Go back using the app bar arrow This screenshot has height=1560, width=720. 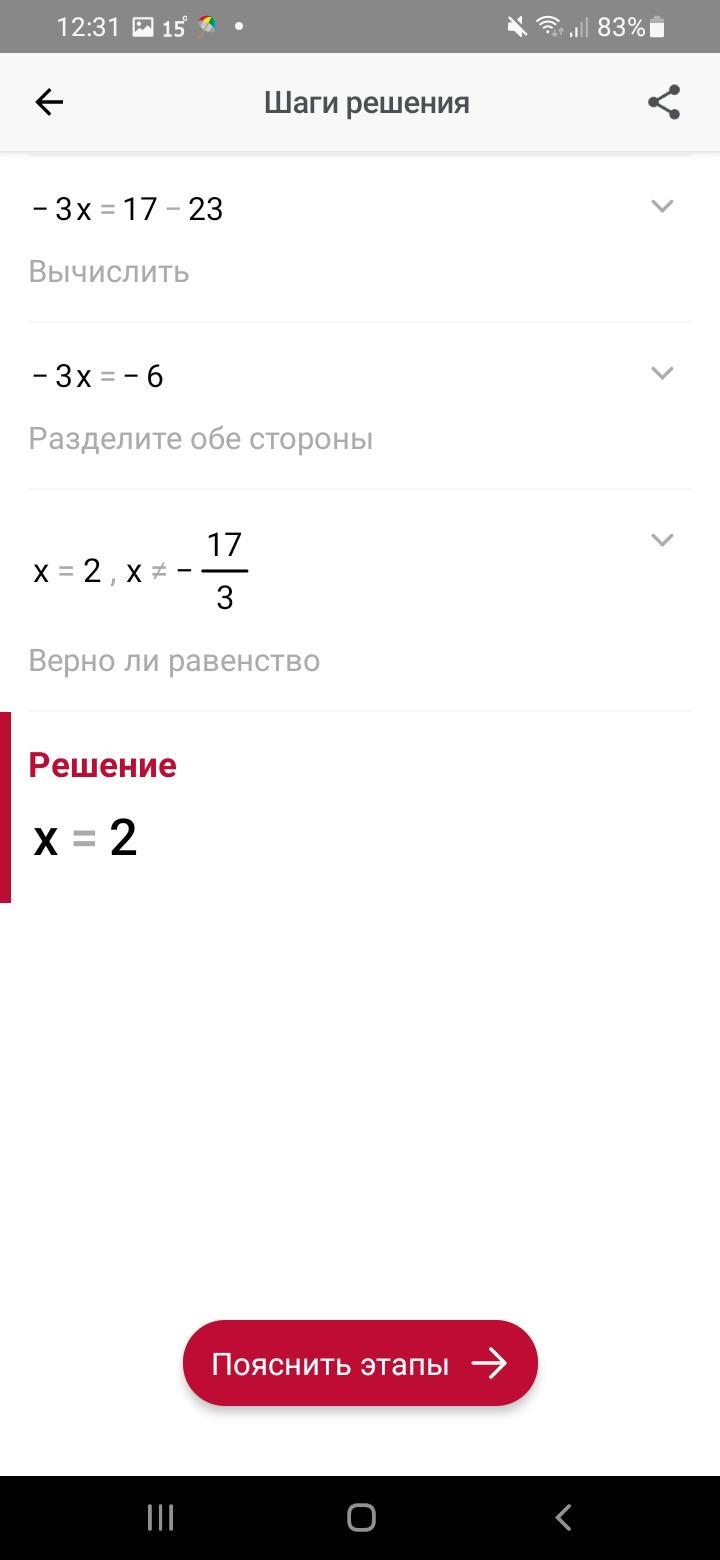[49, 102]
